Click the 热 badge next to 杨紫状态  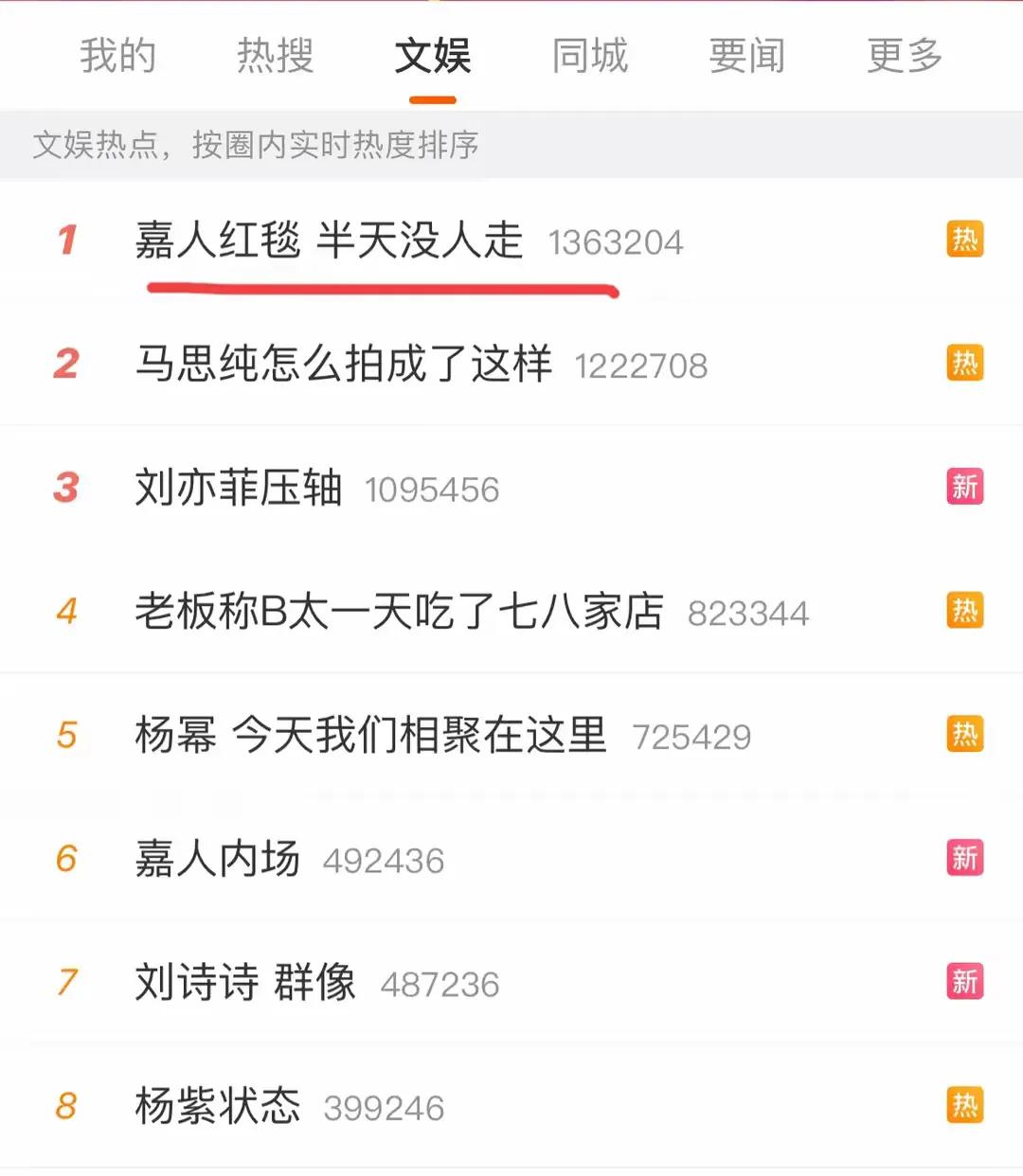[965, 1105]
